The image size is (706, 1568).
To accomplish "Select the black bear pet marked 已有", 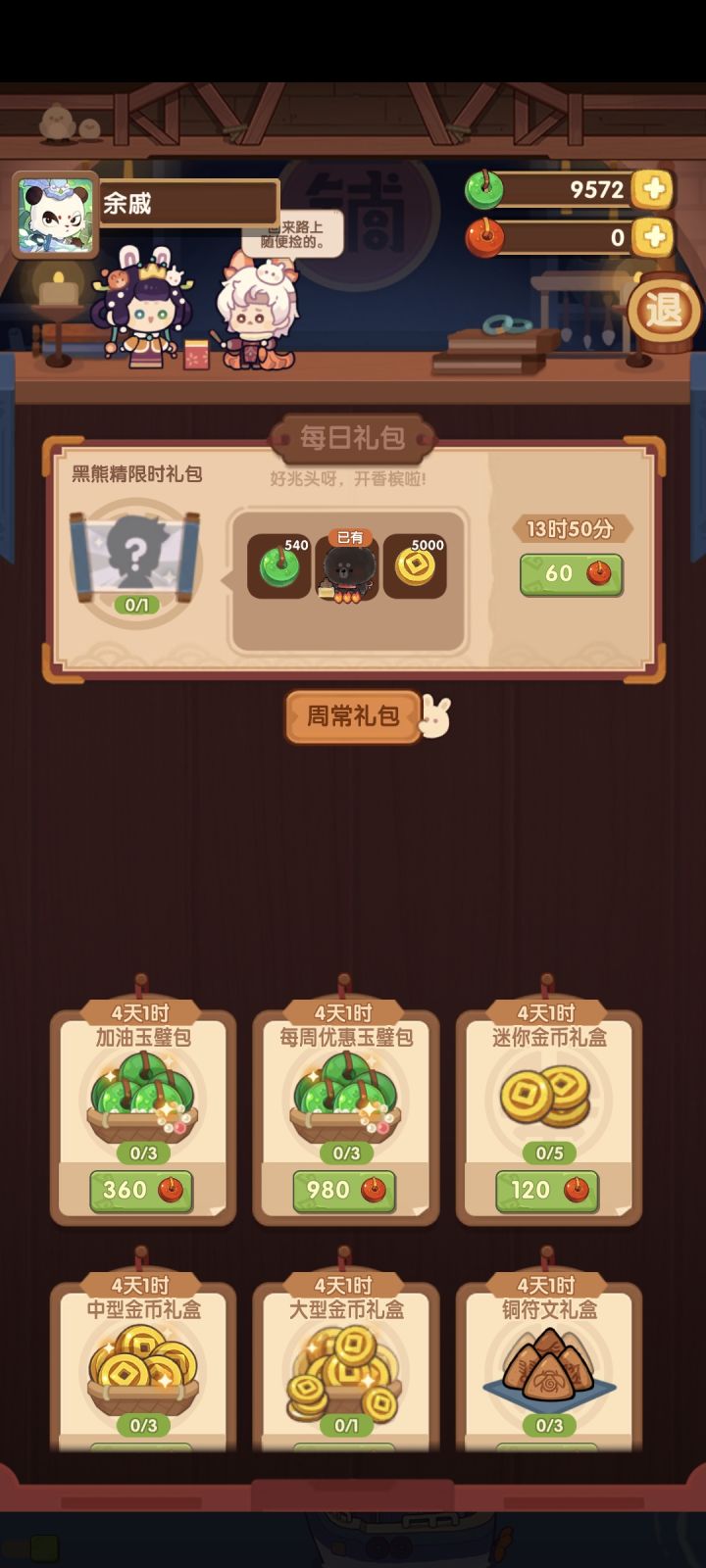I will pos(348,568).
